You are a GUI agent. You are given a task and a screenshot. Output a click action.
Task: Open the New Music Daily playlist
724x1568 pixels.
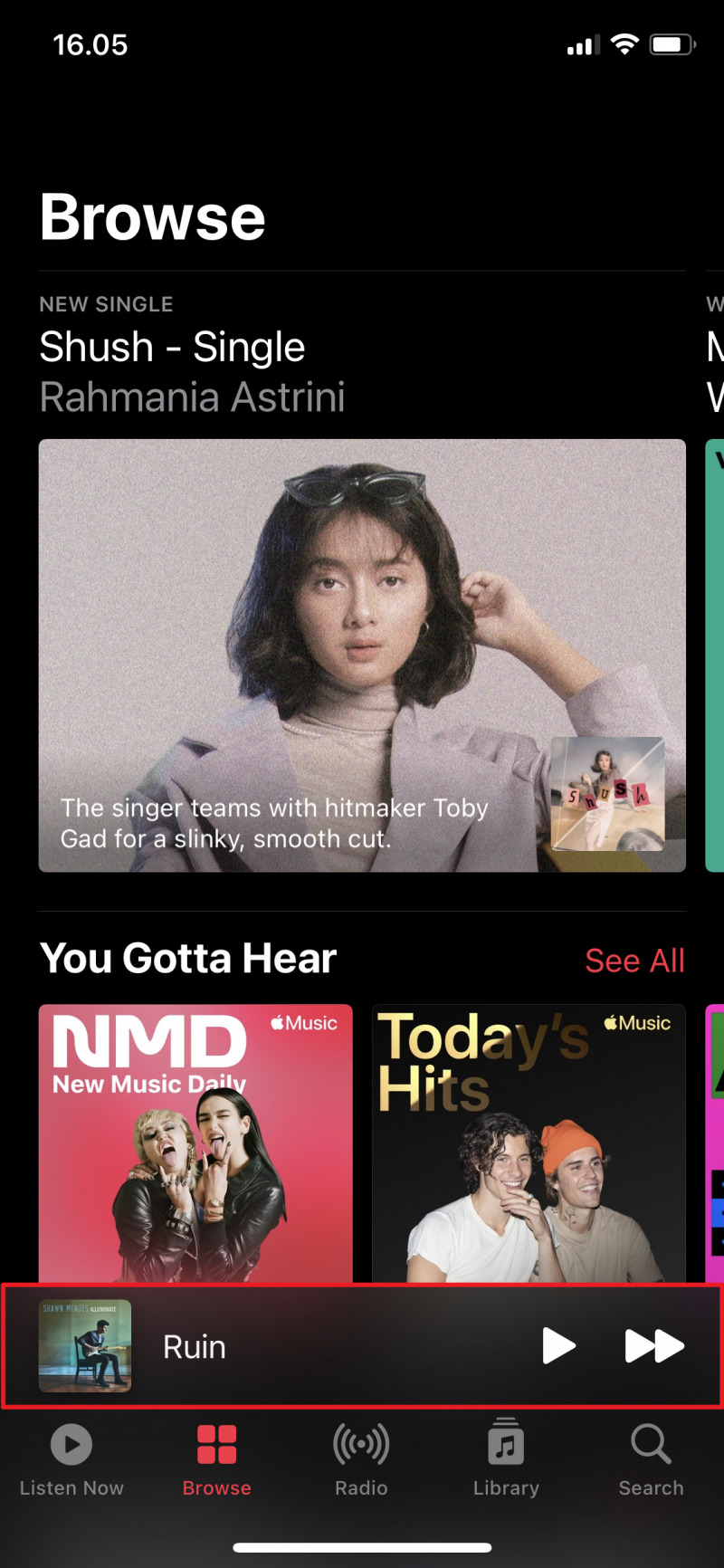click(195, 1143)
